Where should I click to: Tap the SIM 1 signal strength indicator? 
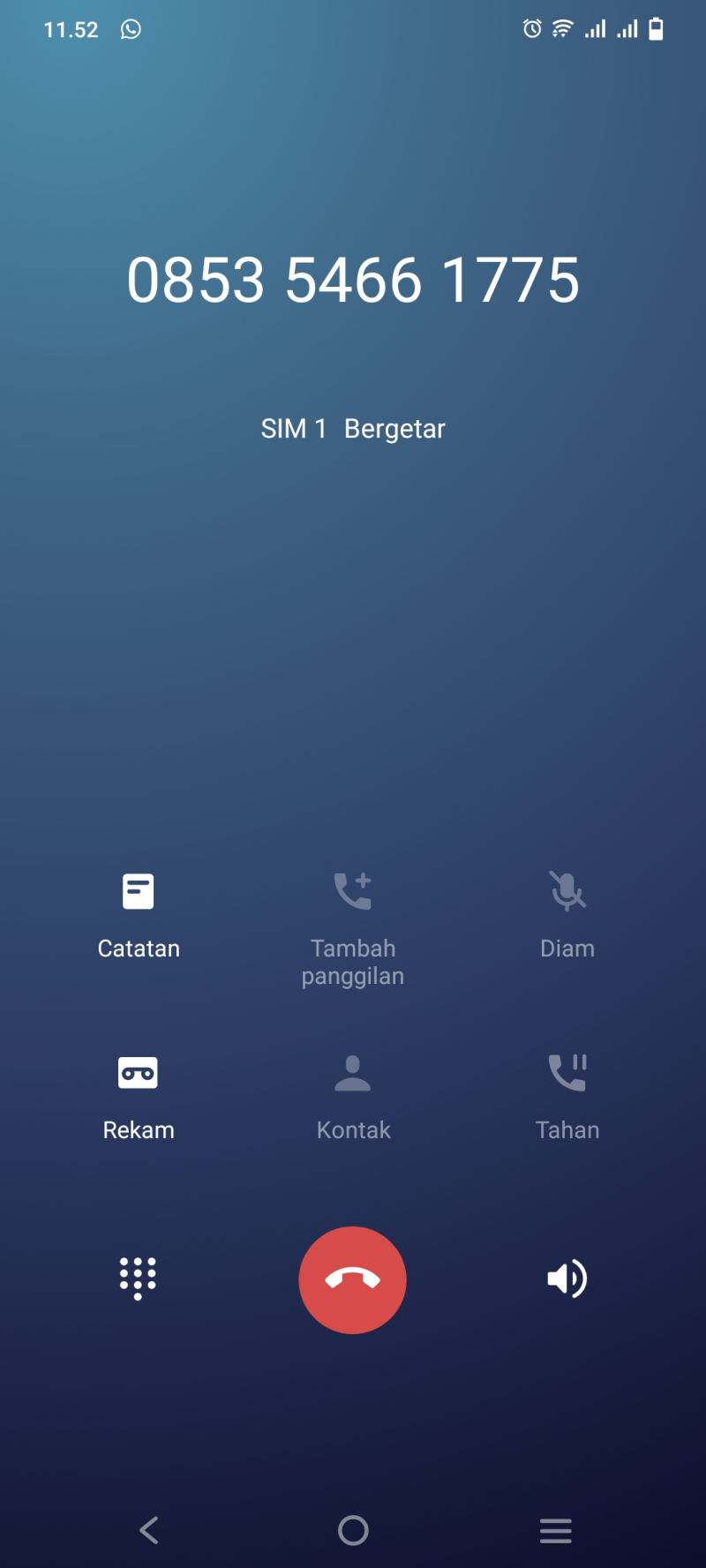(x=593, y=29)
